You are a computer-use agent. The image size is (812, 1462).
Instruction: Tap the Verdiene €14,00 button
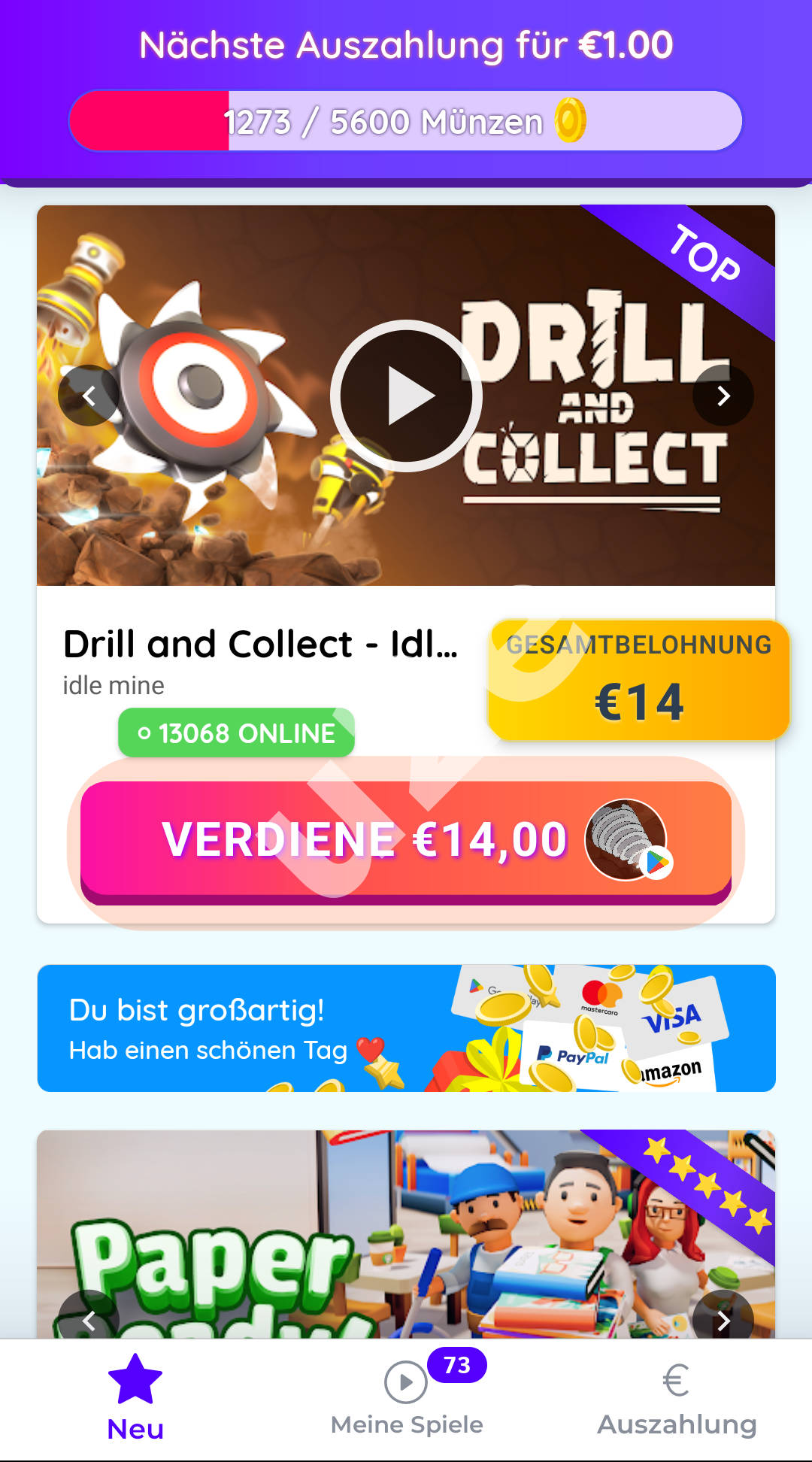point(406,839)
